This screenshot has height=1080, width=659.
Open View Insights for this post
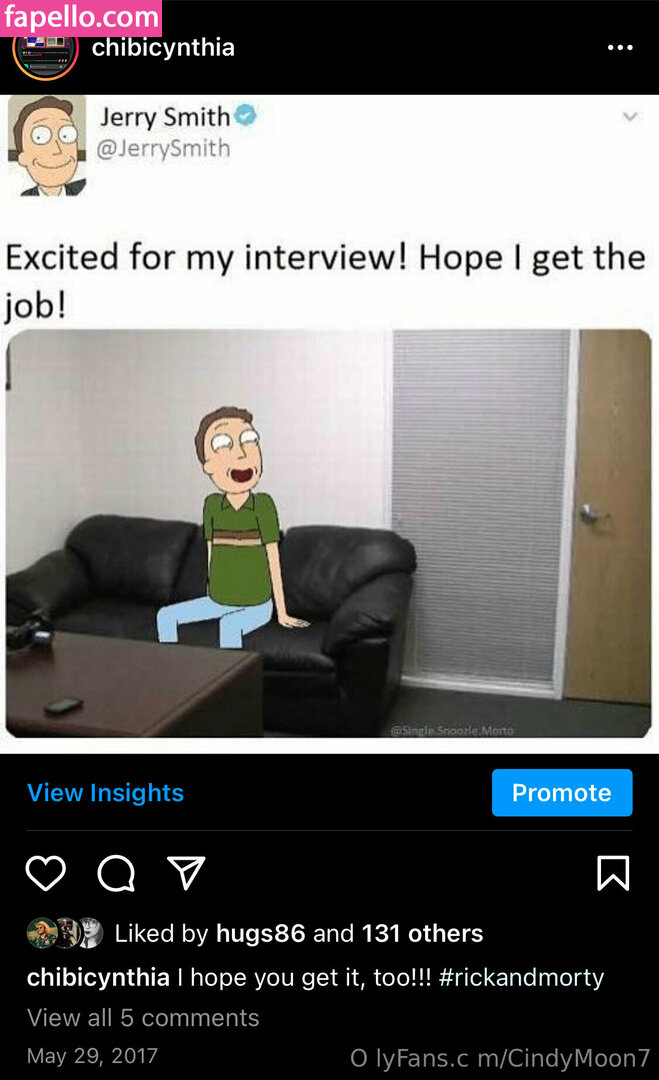105,793
